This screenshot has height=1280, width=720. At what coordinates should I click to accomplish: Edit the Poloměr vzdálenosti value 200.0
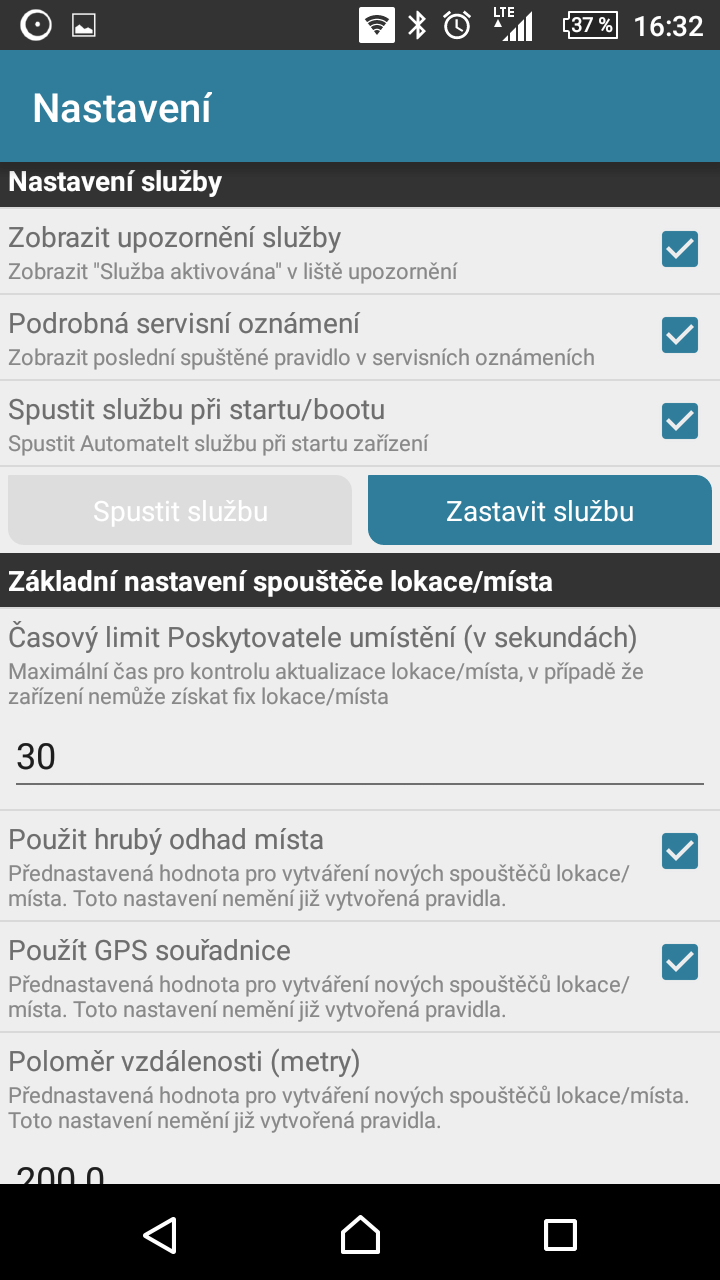tap(360, 1170)
